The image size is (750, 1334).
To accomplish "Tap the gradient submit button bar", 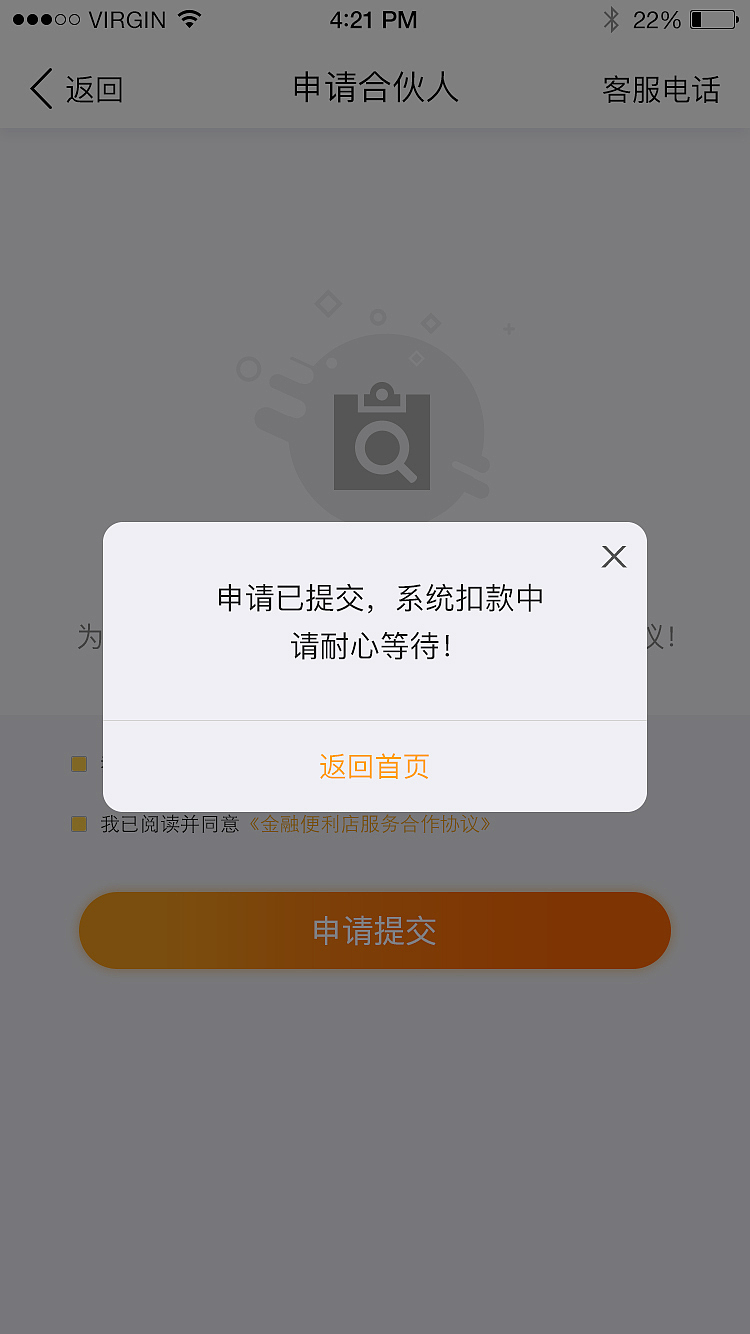I will click(x=375, y=930).
